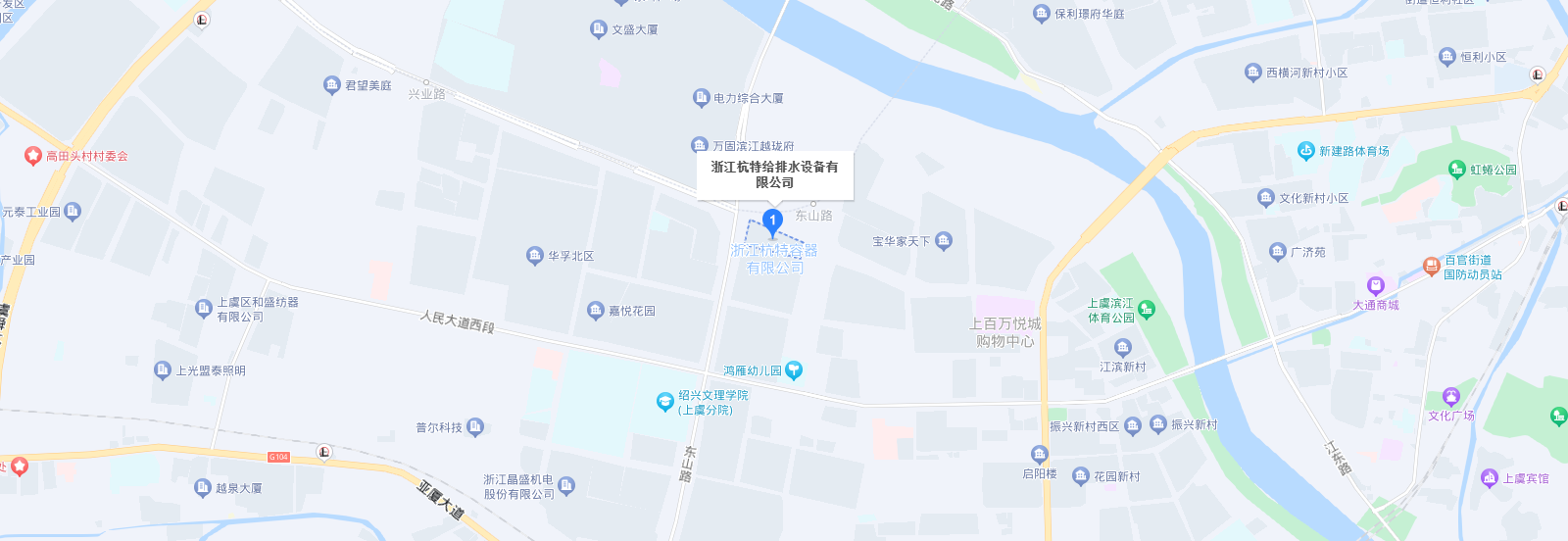Open the 浙江杭特给排水设备有限公司 info bubble
The width and height of the screenshot is (1568, 541).
774,174
